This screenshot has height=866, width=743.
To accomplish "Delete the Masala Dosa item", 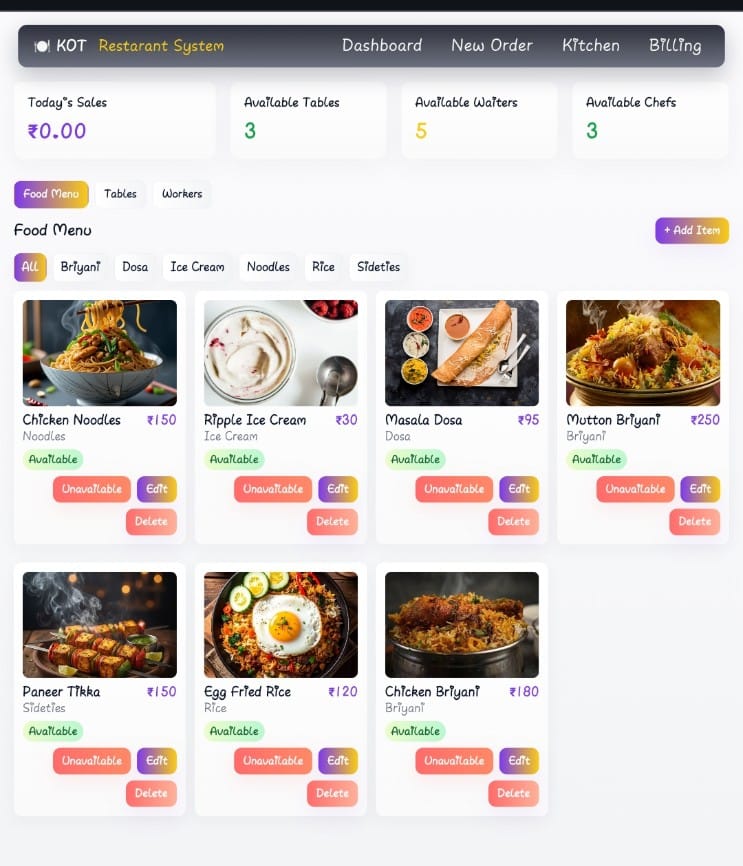I will coord(513,521).
